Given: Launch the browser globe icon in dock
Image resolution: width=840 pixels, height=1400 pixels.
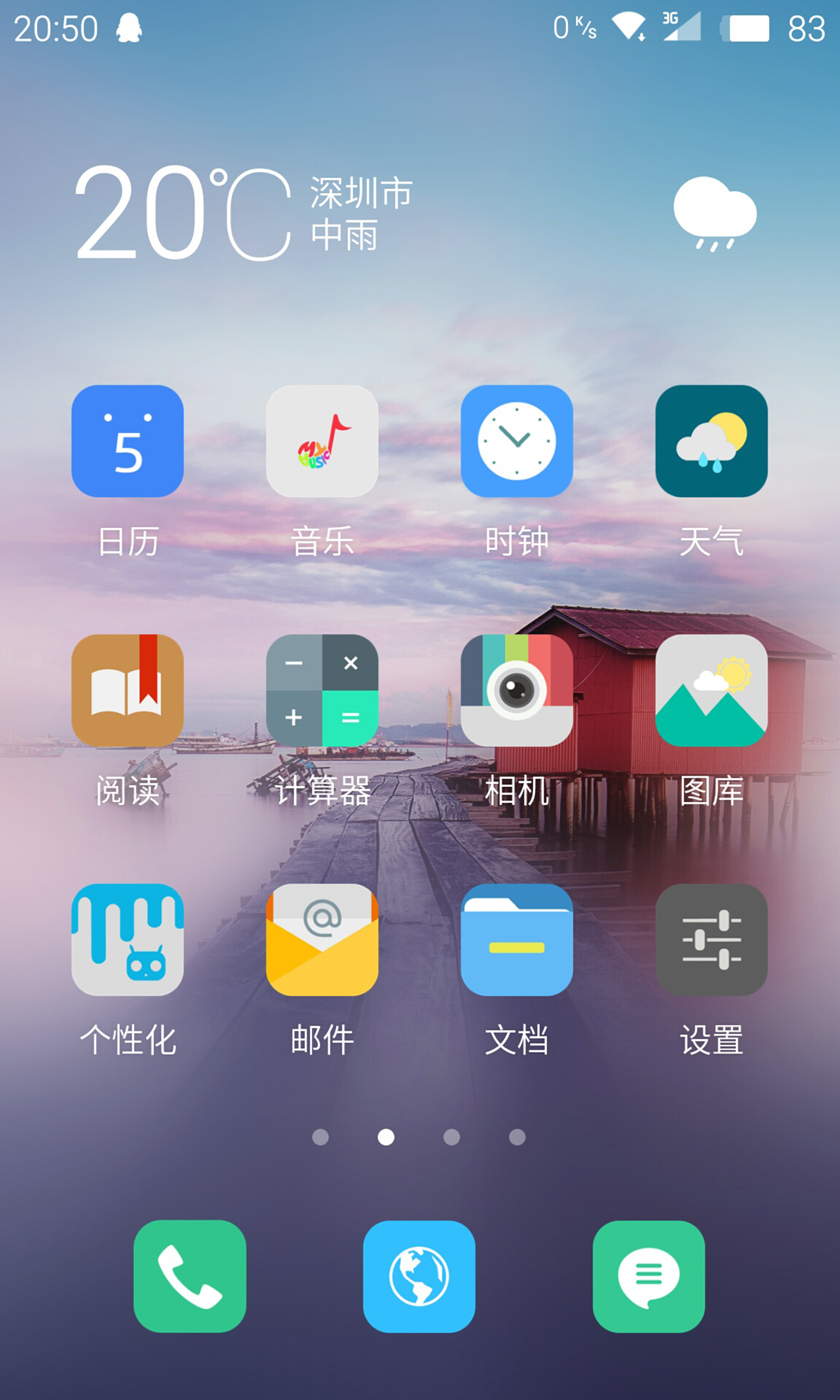Looking at the screenshot, I should [419, 1276].
